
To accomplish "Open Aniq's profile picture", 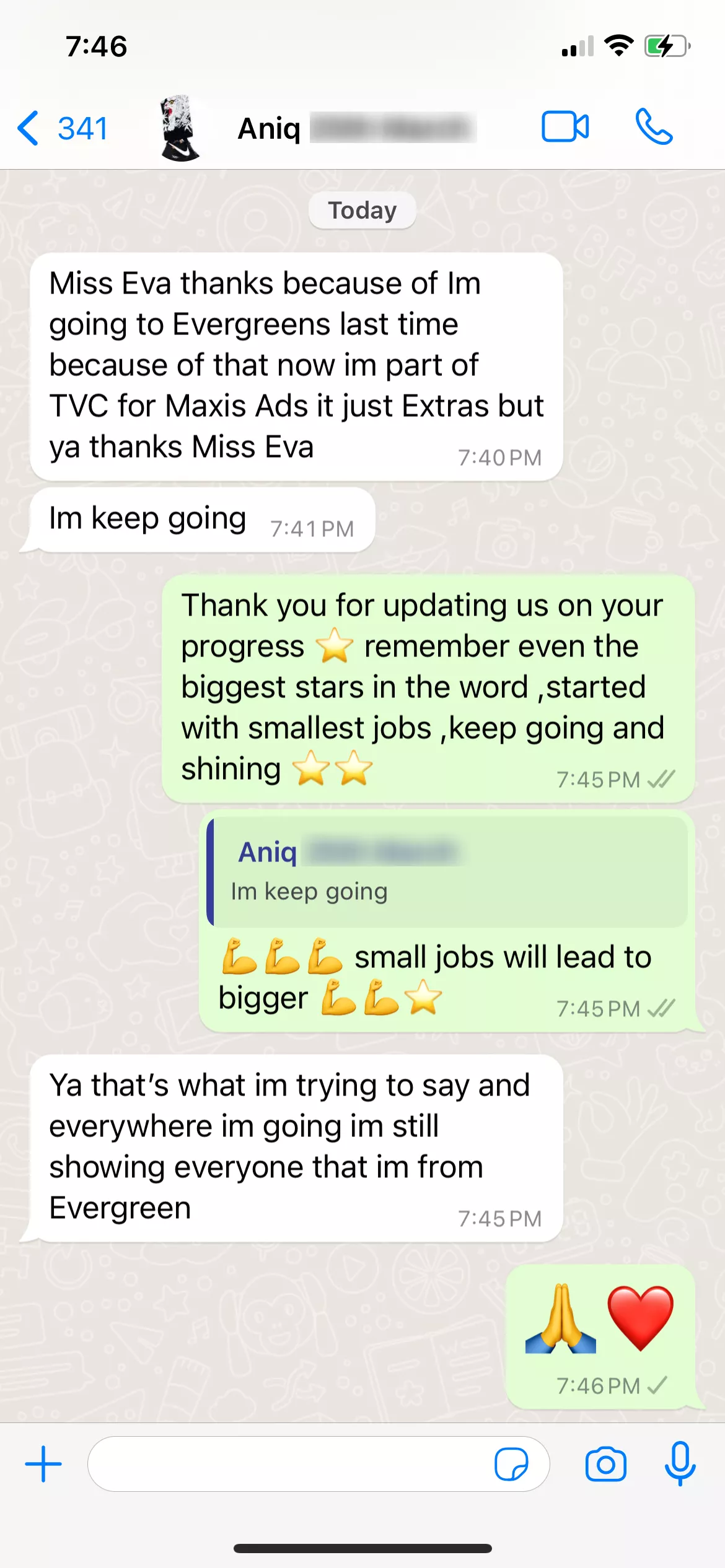I will tap(180, 128).
